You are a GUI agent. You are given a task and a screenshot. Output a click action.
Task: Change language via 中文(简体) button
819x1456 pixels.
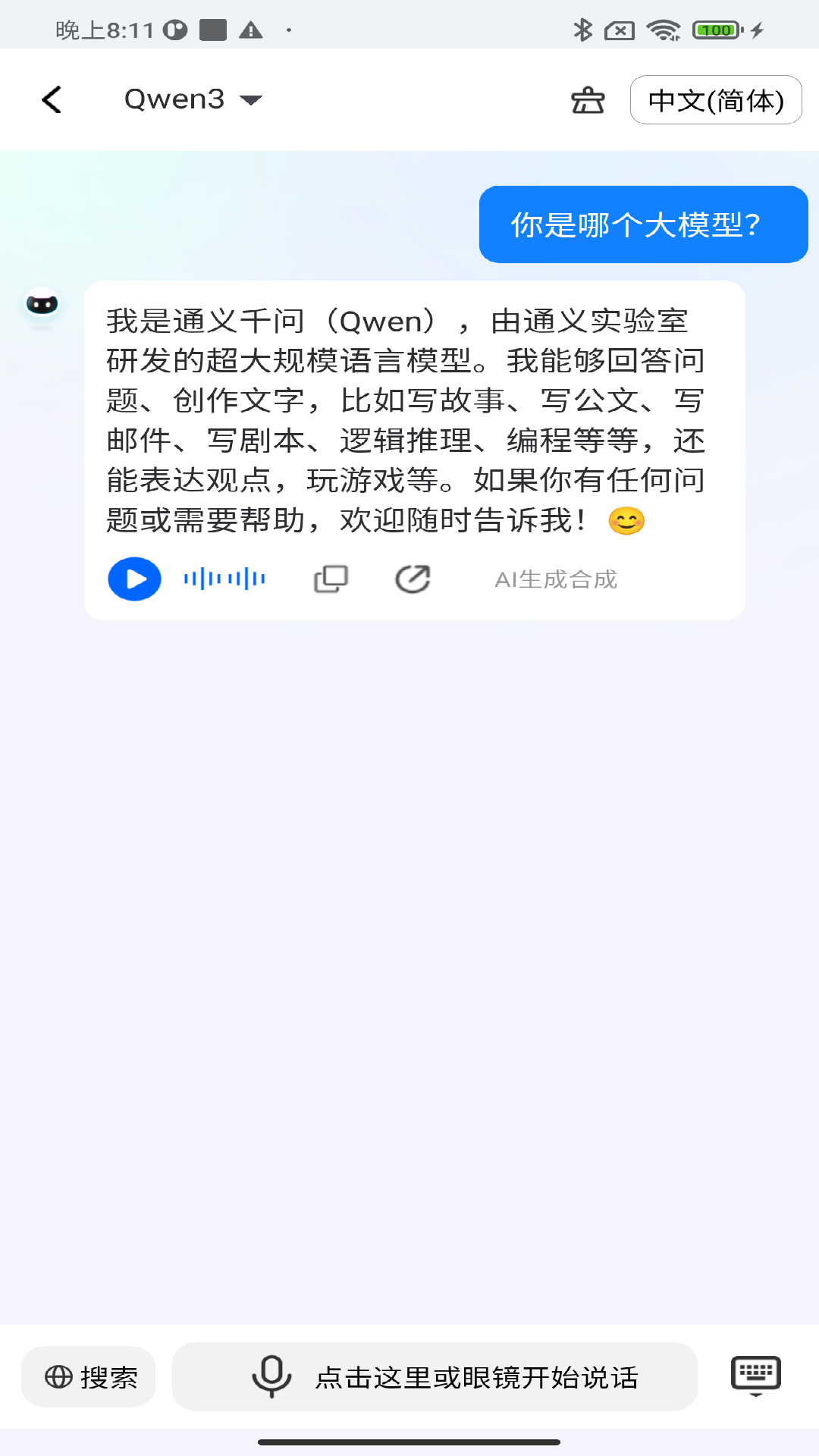click(x=716, y=100)
